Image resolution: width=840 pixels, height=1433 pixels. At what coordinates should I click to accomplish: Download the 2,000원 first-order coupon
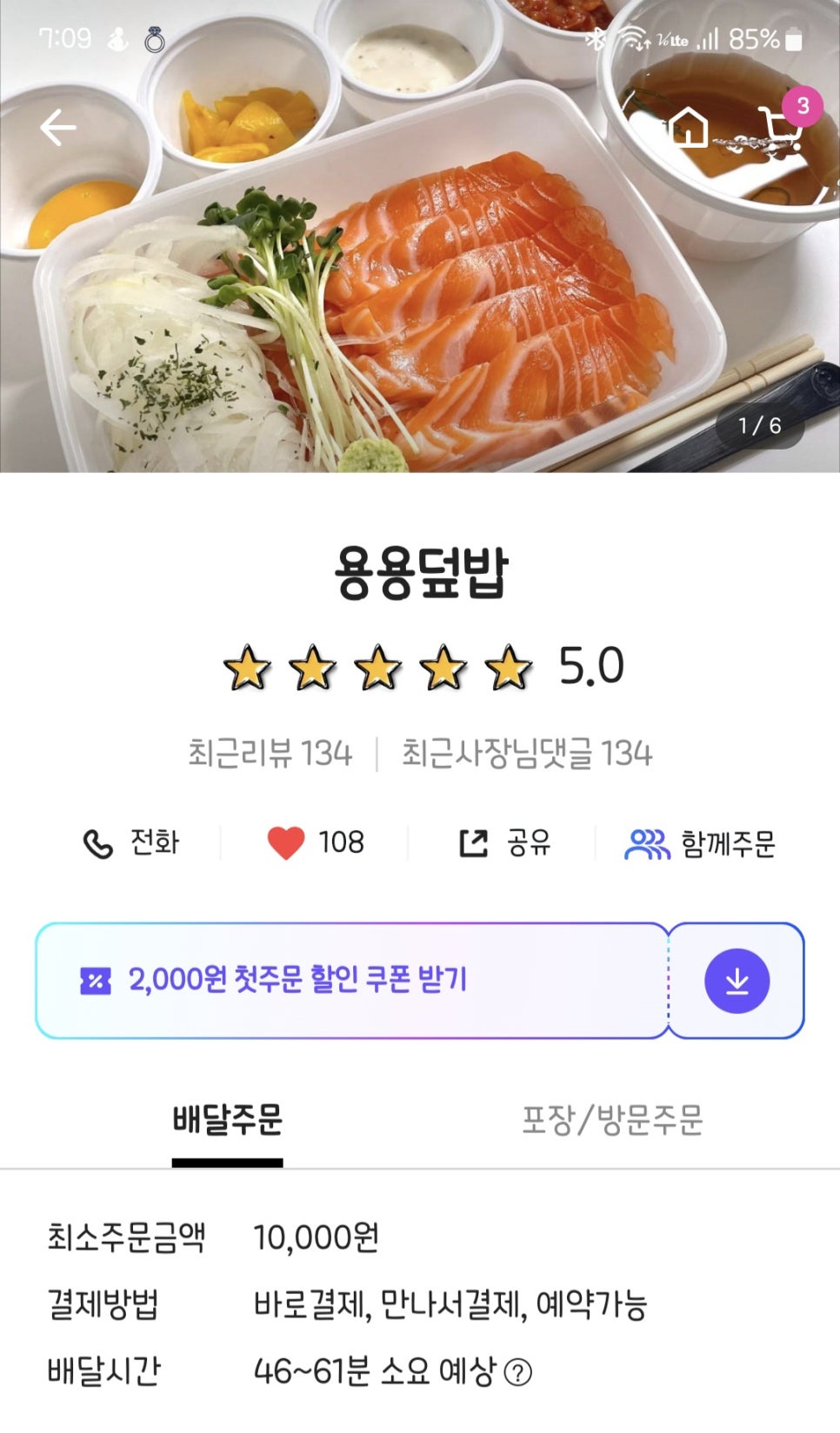click(737, 981)
